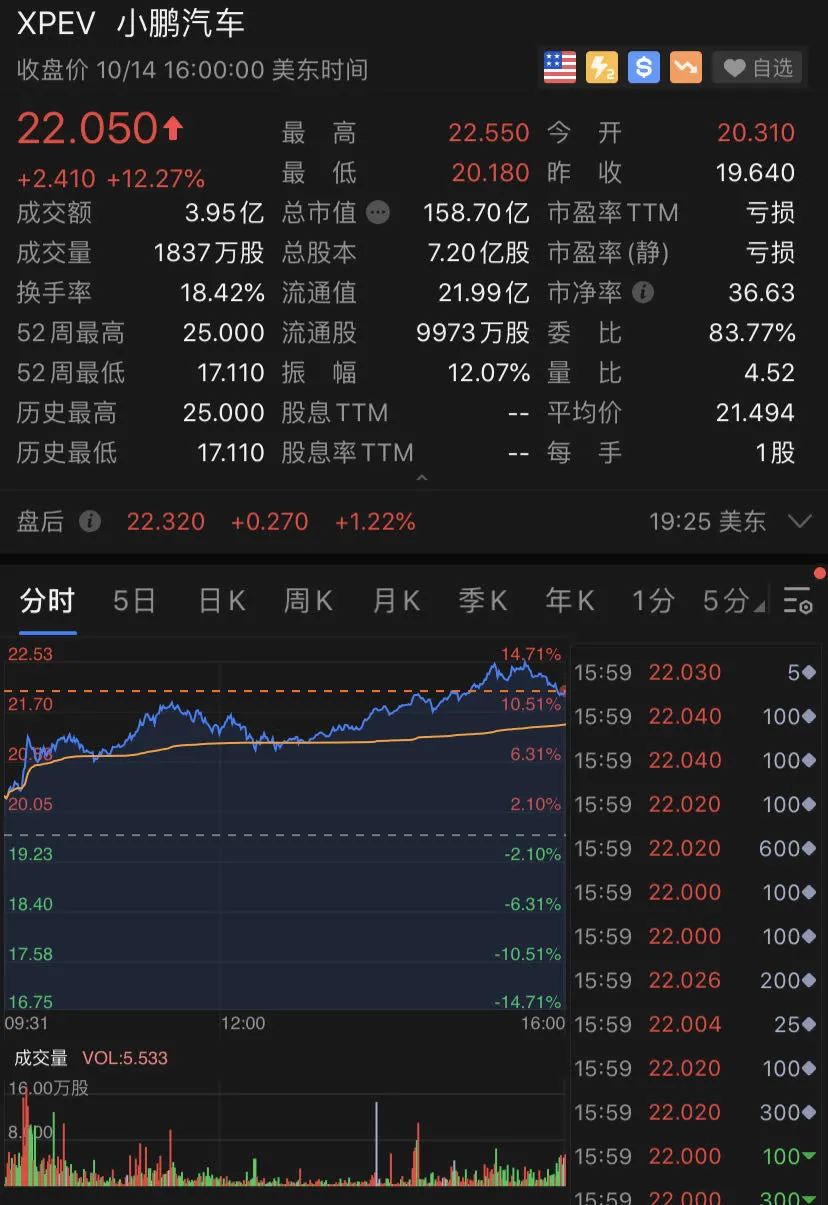Tap the blue dollar sign icon
The image size is (828, 1205).
coord(644,68)
